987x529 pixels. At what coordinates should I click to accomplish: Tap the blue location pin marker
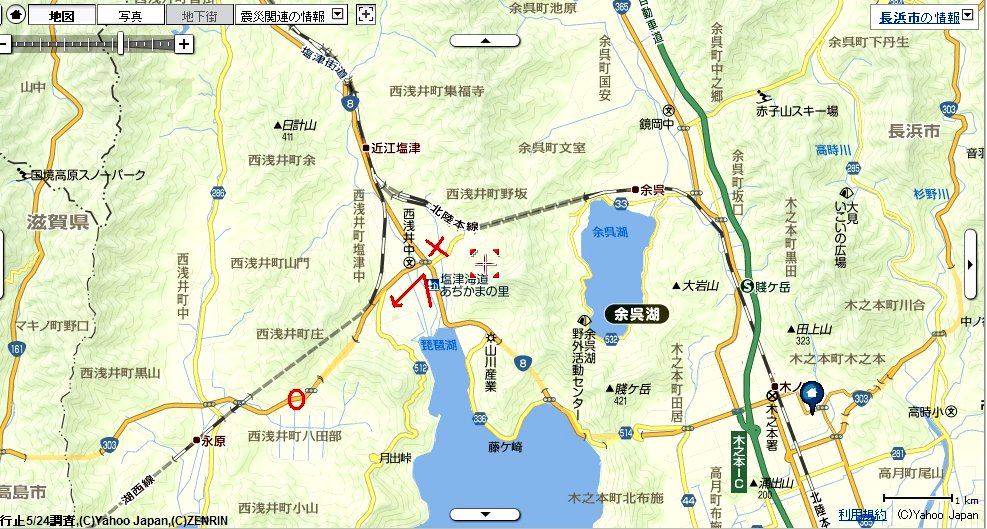pos(811,396)
